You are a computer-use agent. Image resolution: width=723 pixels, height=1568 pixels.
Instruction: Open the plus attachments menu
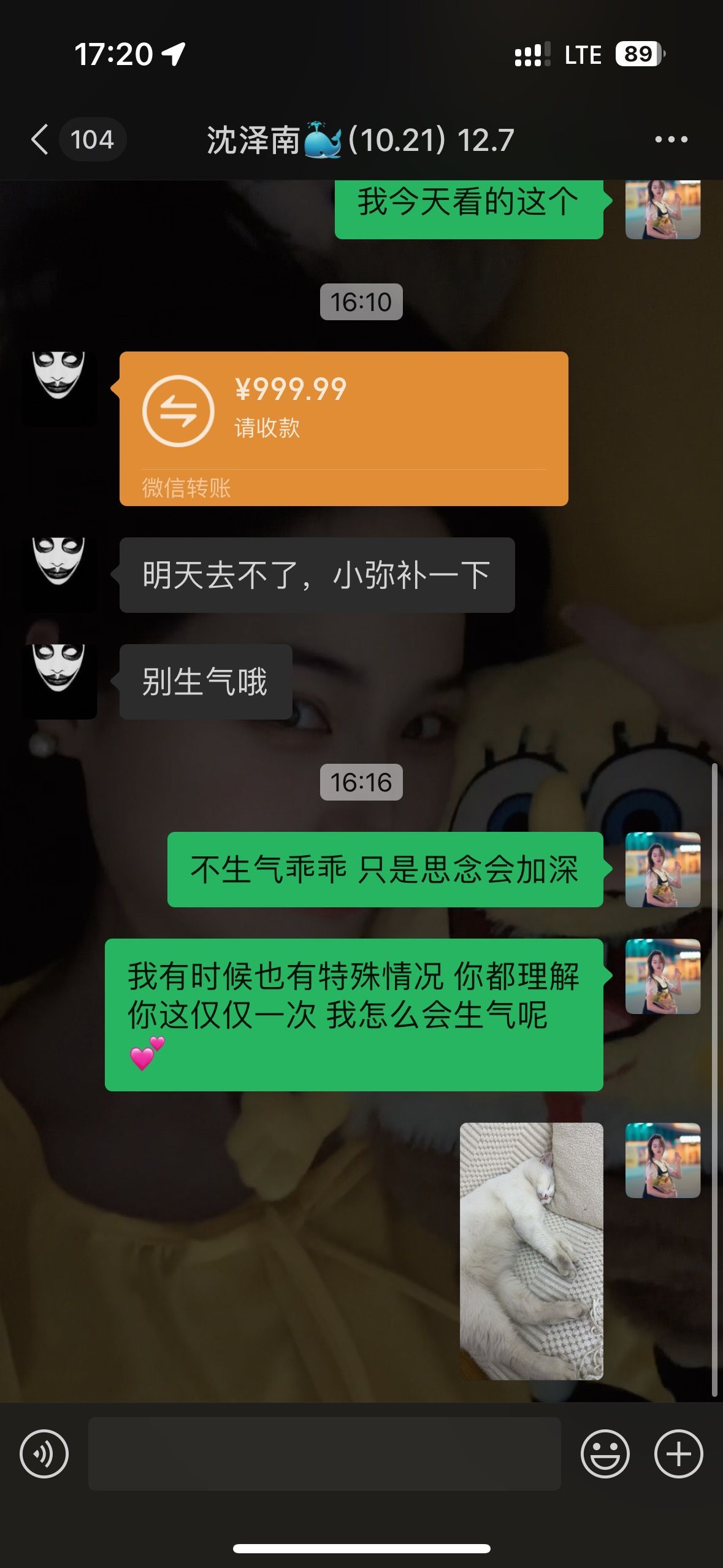tap(678, 1454)
